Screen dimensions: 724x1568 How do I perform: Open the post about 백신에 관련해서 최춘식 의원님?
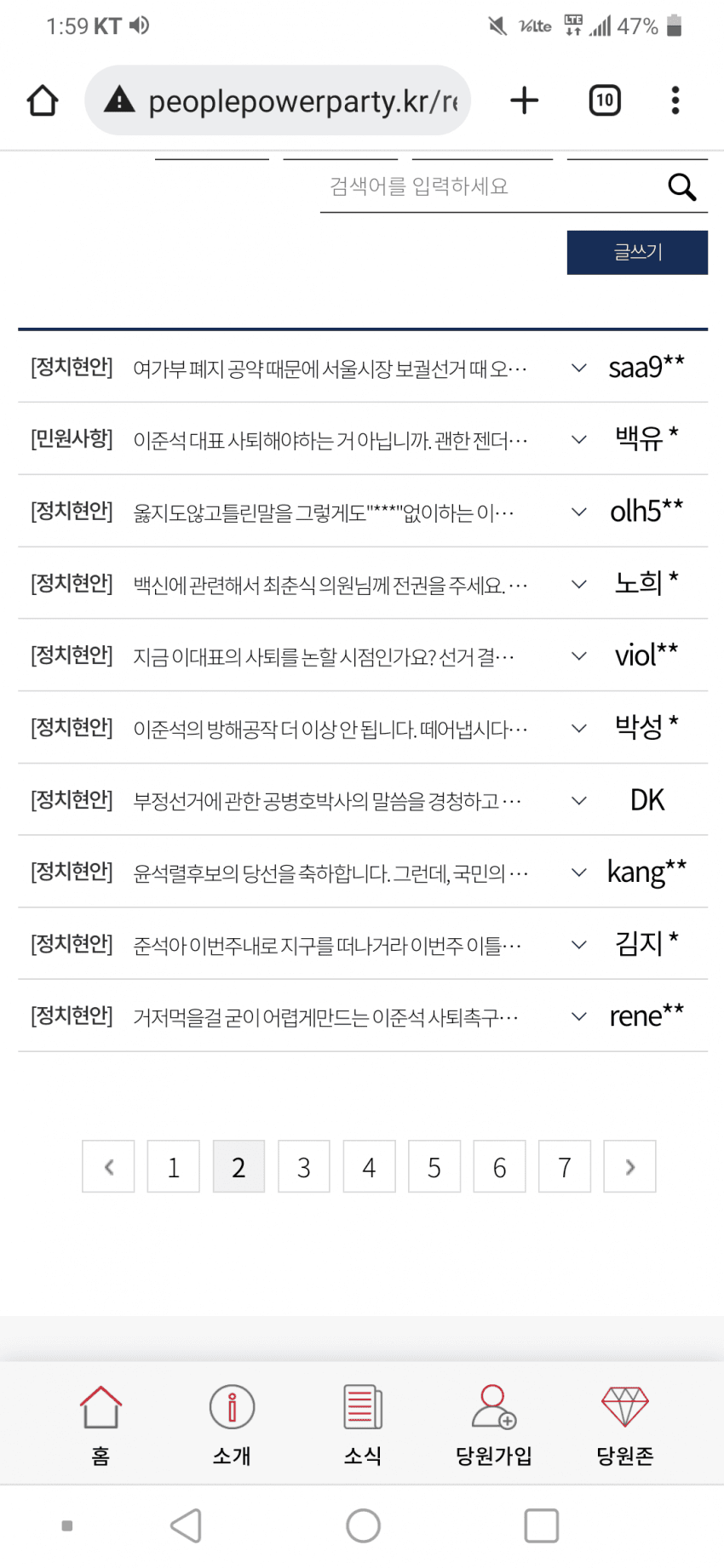point(330,585)
